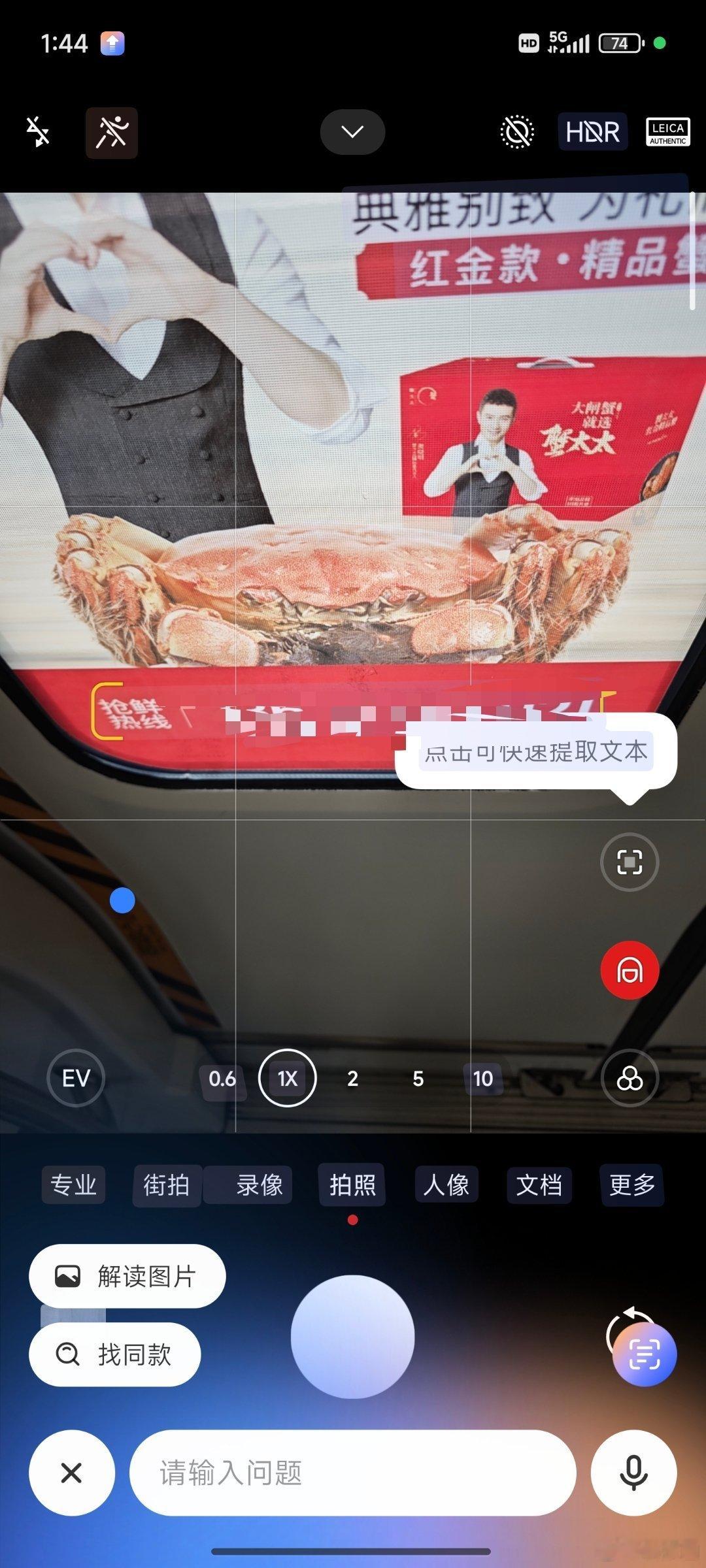Switch to 文档 mode

coord(538,1185)
